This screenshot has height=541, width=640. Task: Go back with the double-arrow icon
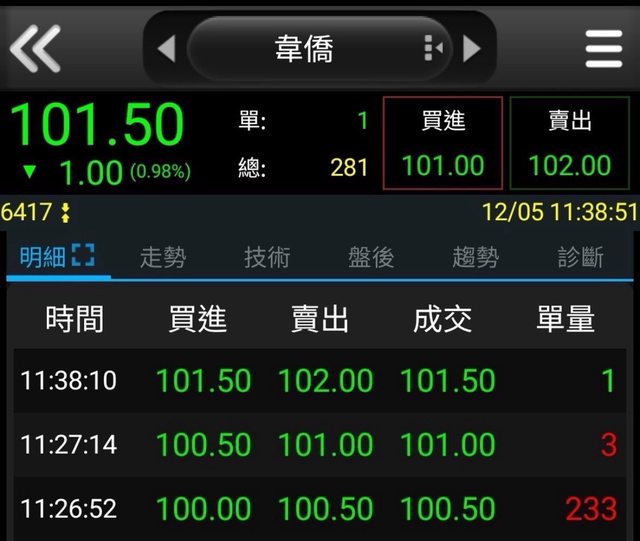tap(36, 47)
